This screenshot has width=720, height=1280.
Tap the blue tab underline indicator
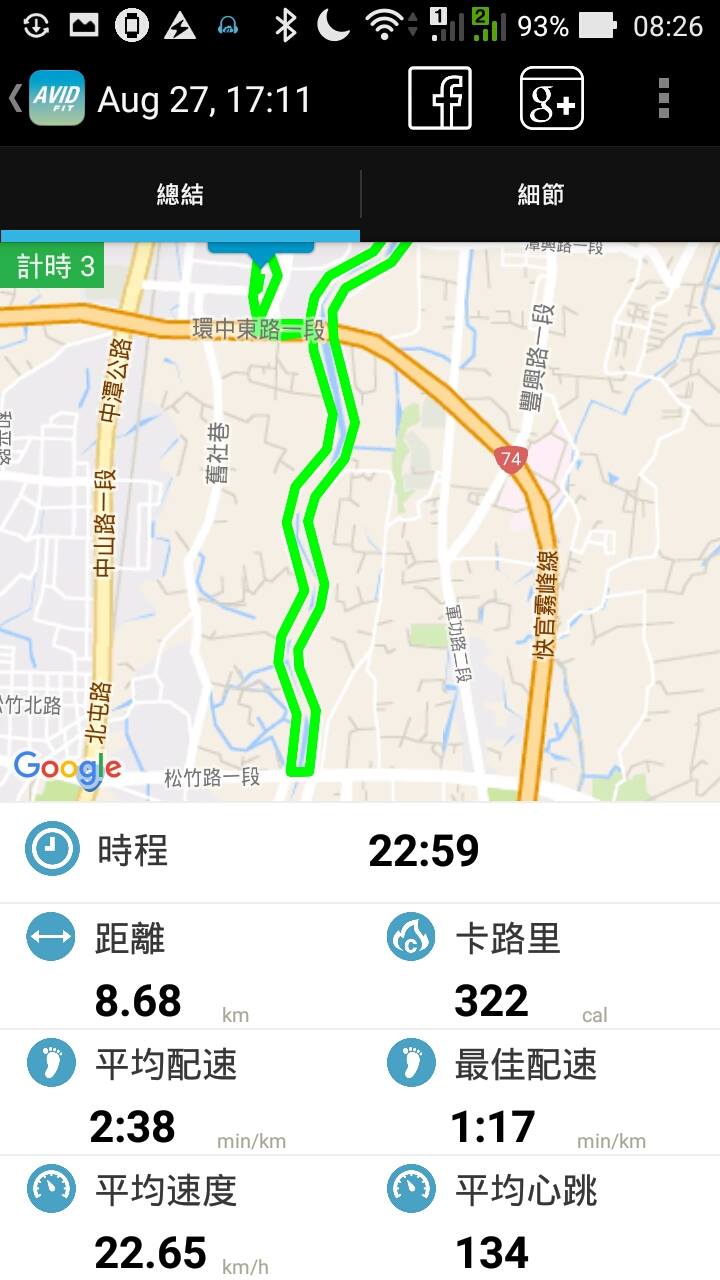coord(180,232)
